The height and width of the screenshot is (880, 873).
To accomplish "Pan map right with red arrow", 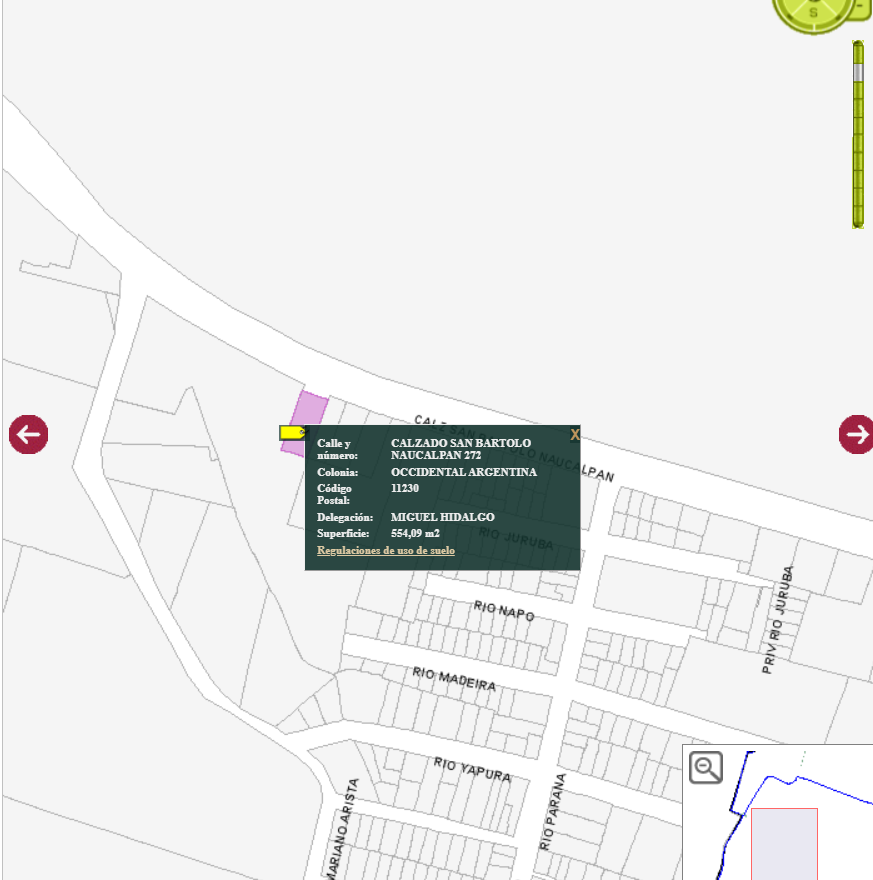I will pyautogui.click(x=856, y=434).
